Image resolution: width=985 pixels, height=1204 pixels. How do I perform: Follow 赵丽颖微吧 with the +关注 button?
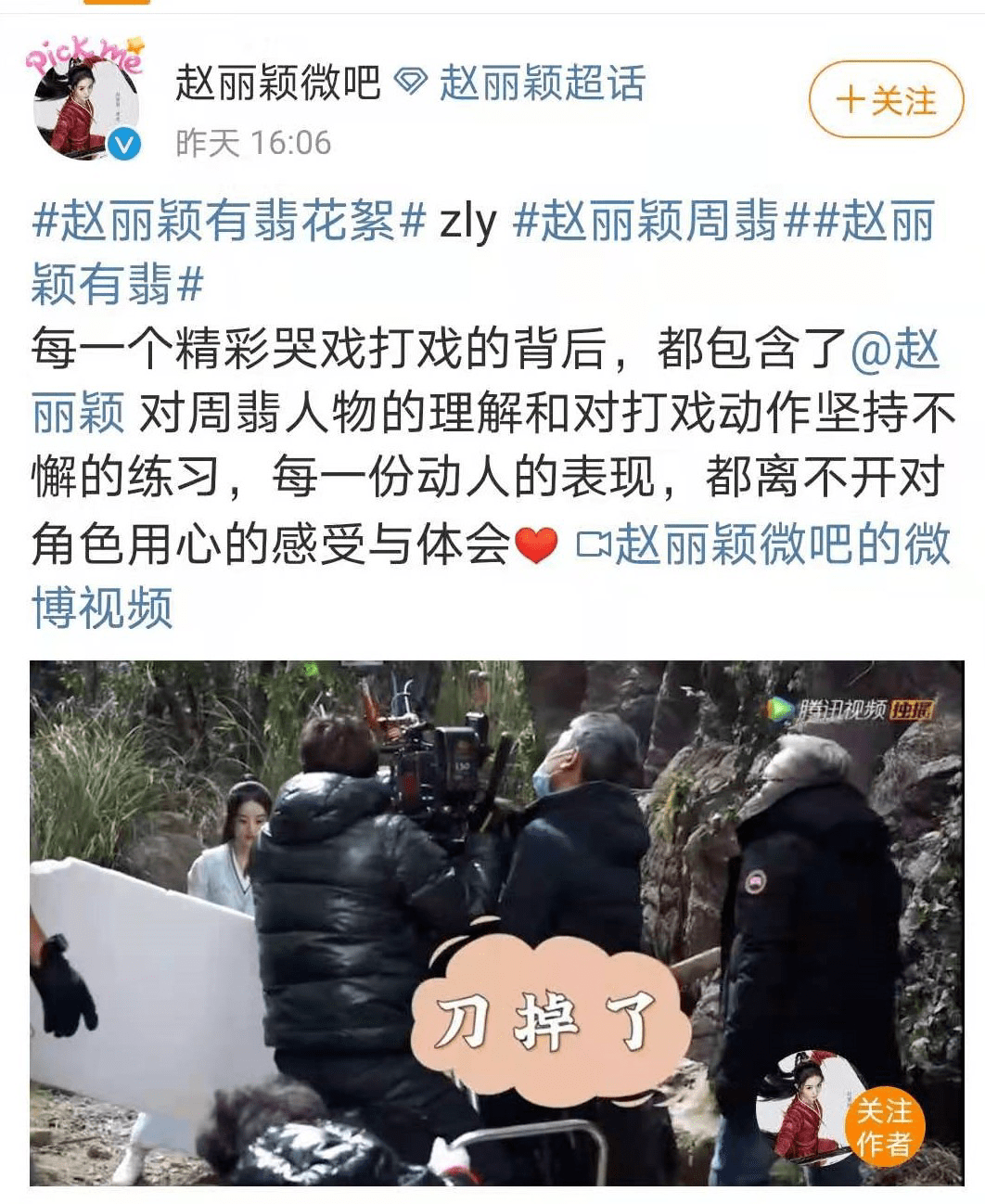(x=885, y=99)
